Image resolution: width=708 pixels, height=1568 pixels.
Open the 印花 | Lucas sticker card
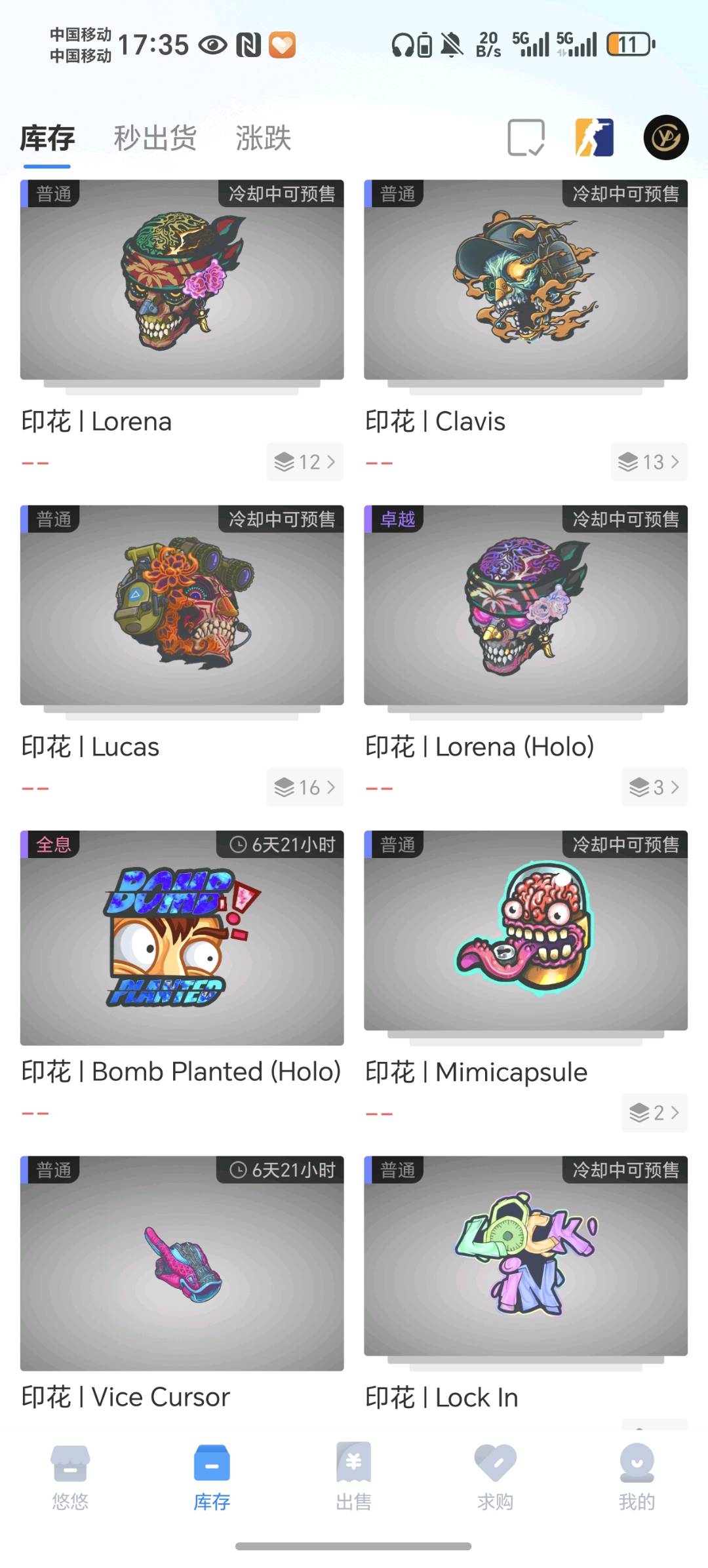(182, 606)
